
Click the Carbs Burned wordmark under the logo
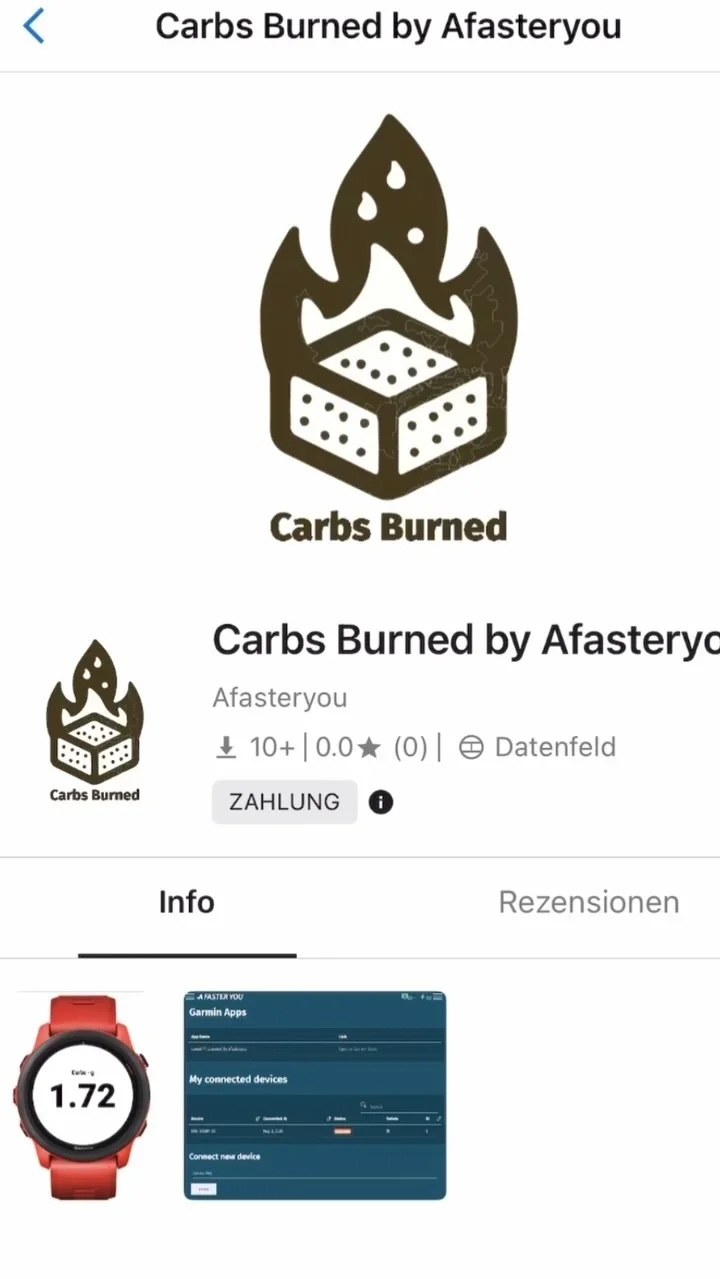(x=389, y=525)
